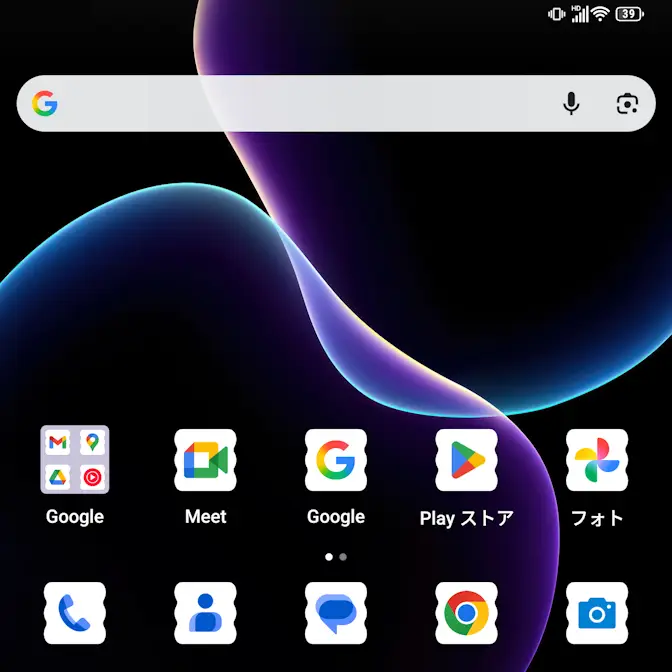
Task: Tap the Google search bar
Action: (300, 103)
